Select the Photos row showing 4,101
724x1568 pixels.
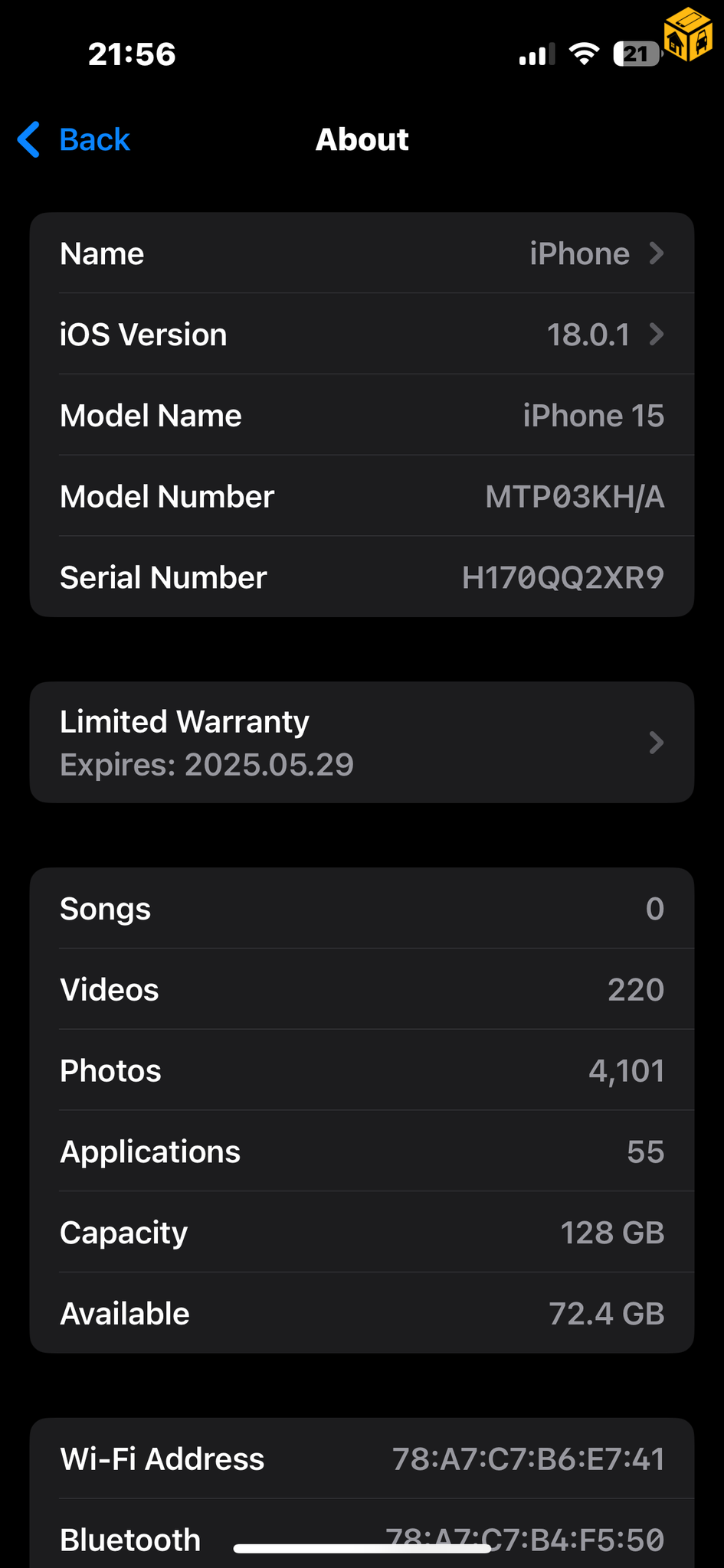click(362, 1070)
